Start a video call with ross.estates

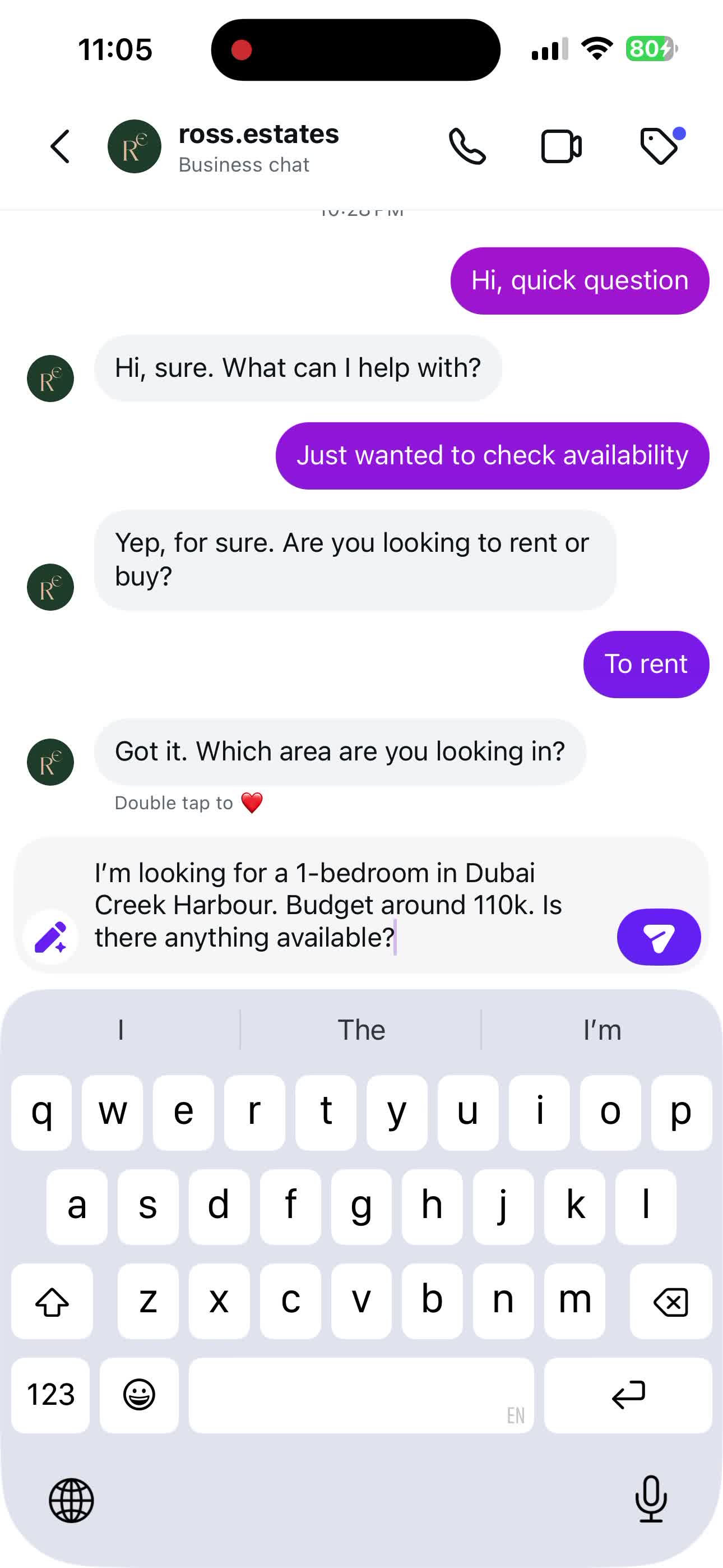(x=561, y=147)
